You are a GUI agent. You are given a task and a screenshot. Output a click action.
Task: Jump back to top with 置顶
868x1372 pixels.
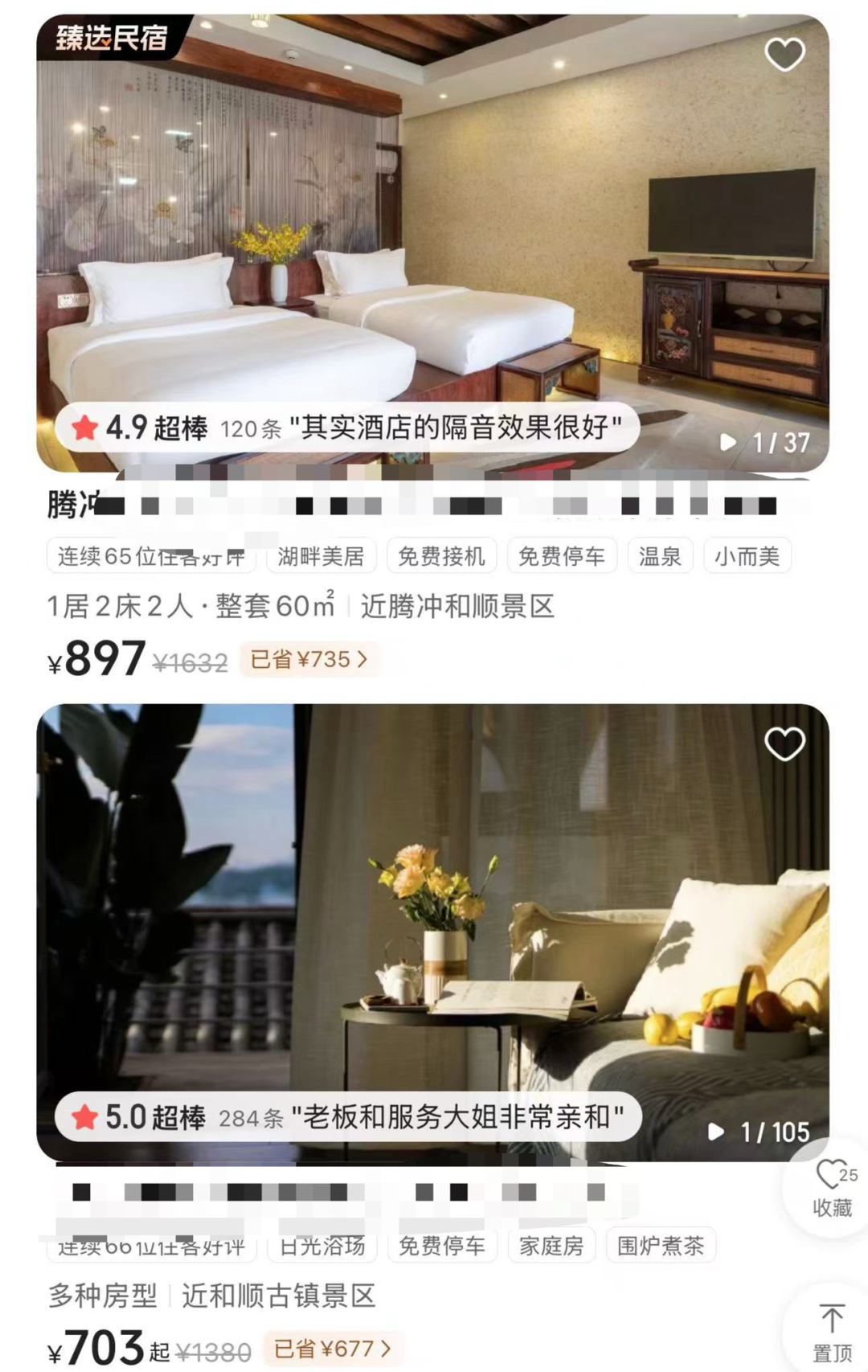[x=832, y=1332]
